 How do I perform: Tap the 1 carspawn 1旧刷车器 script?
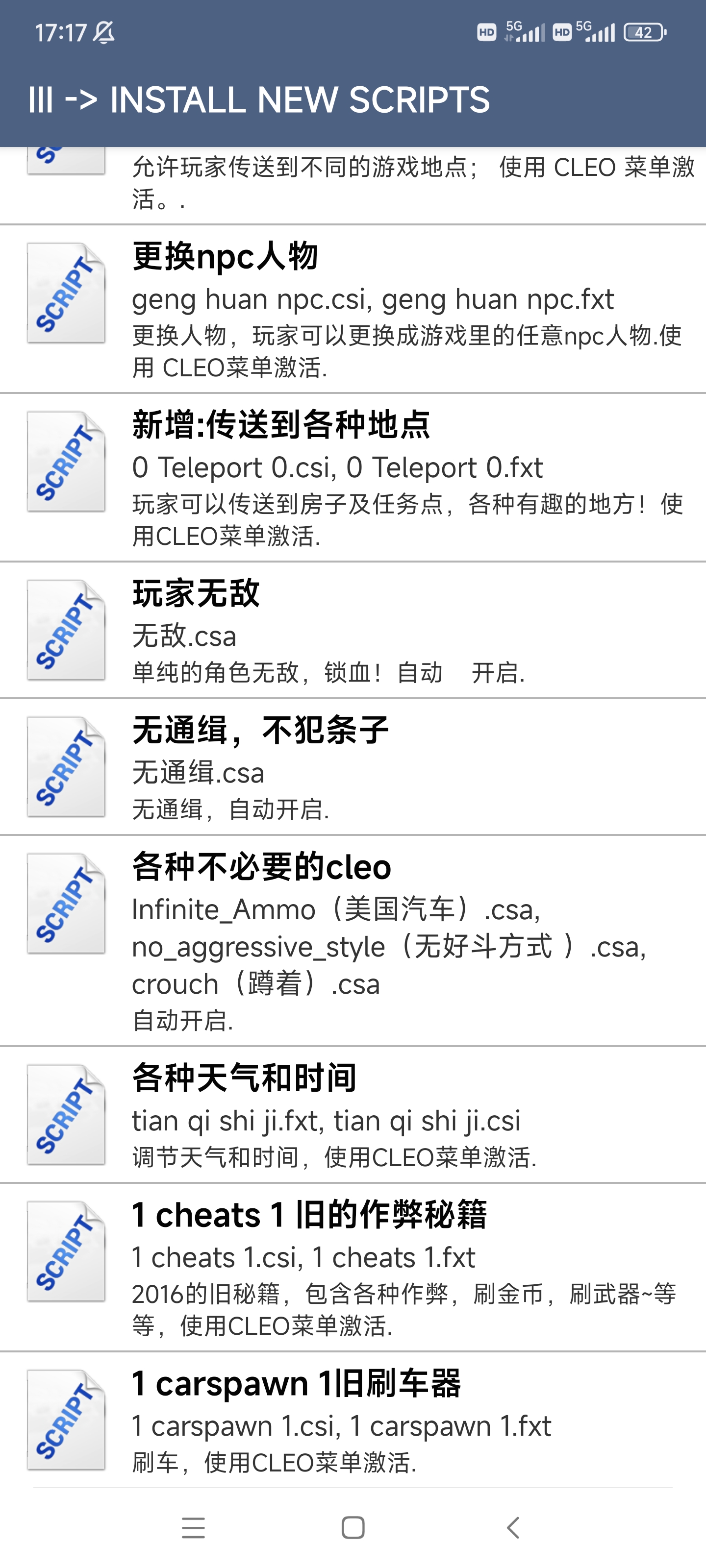[353, 1420]
